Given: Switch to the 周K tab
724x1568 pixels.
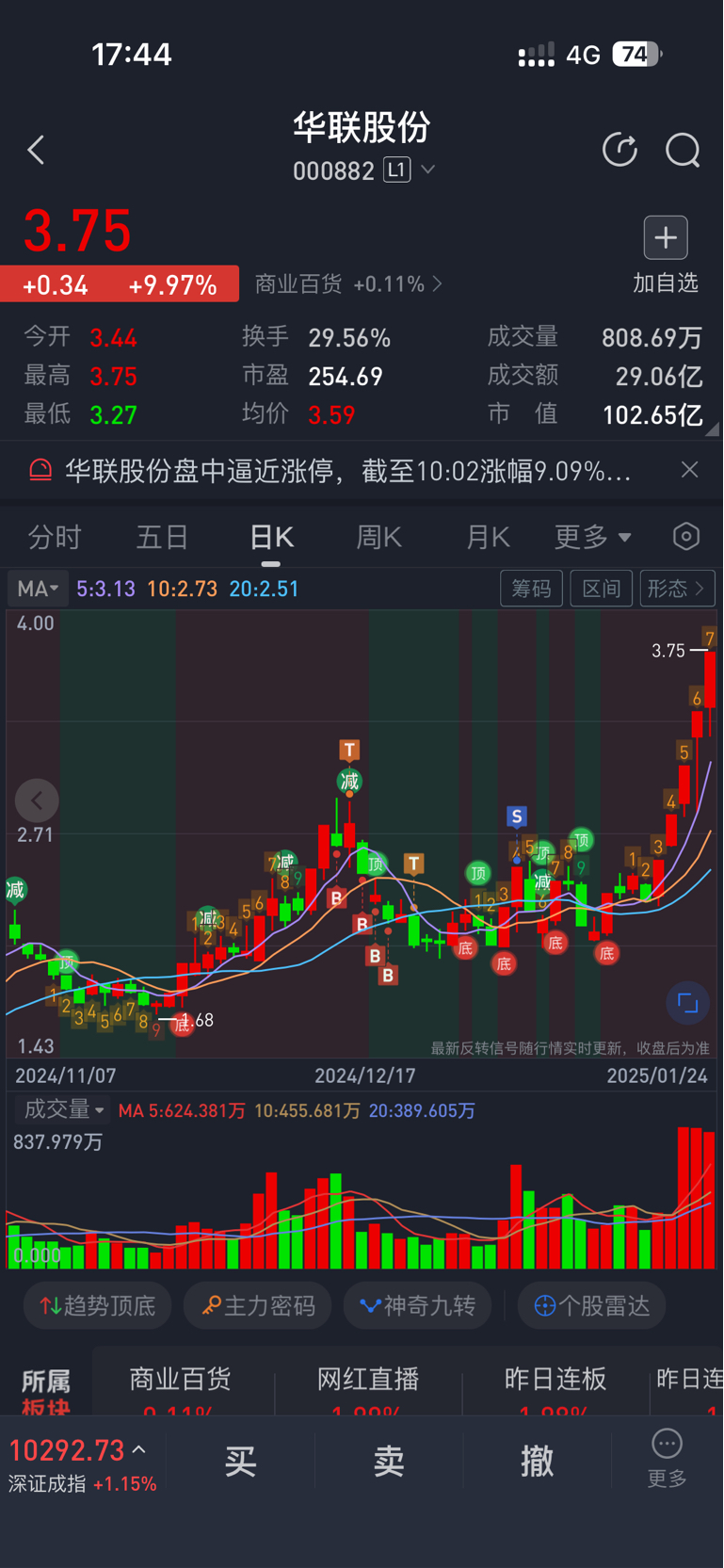Looking at the screenshot, I should tap(378, 538).
